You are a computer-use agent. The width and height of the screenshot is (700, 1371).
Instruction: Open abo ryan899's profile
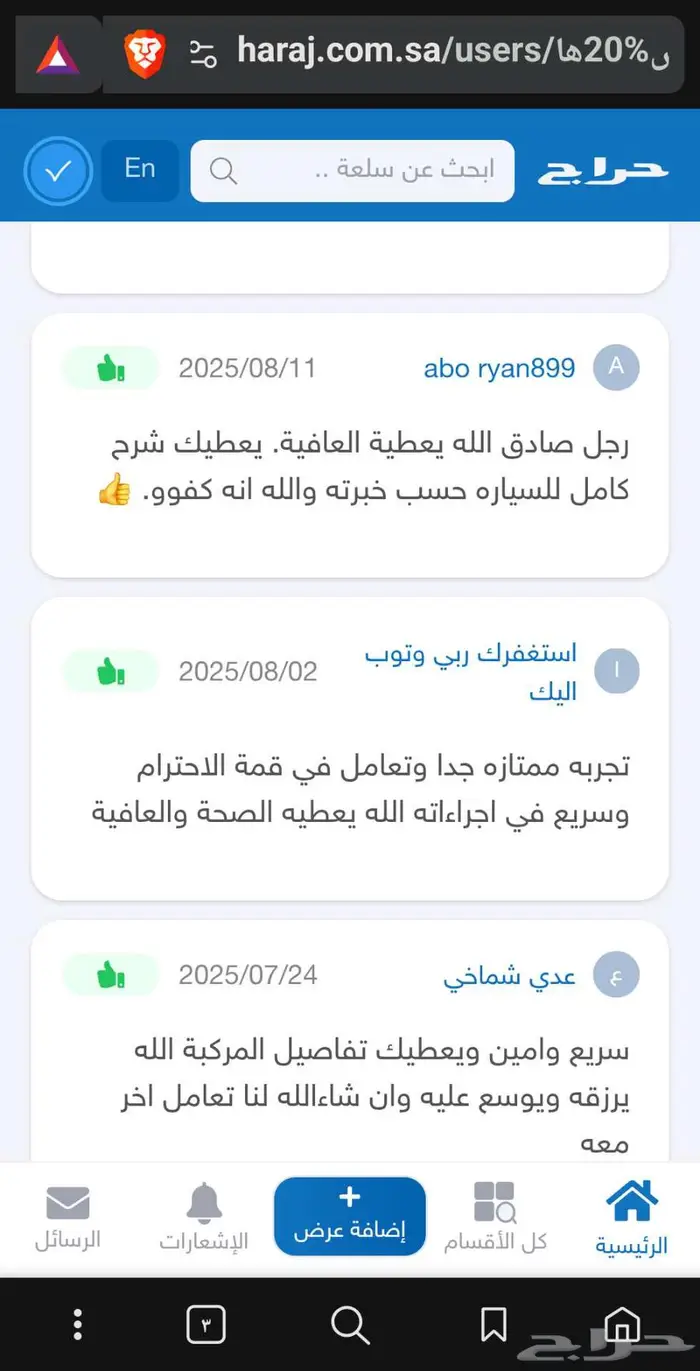pyautogui.click(x=499, y=368)
